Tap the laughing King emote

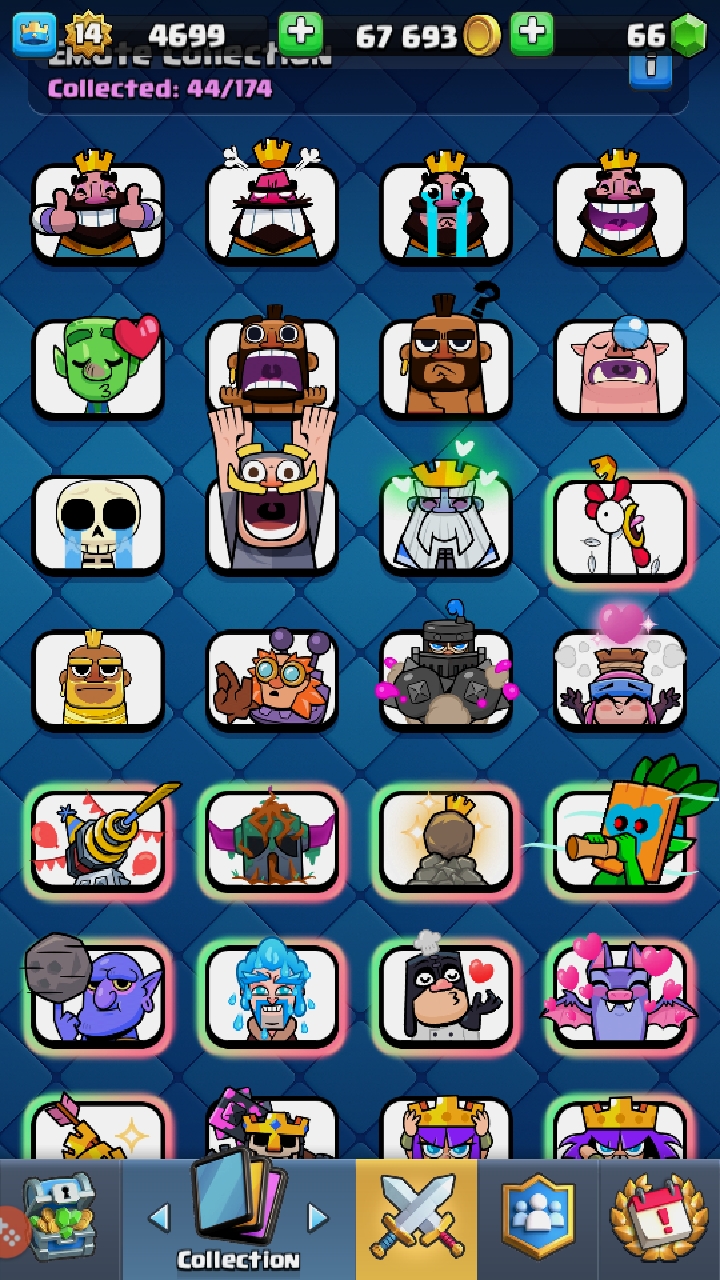pos(620,209)
